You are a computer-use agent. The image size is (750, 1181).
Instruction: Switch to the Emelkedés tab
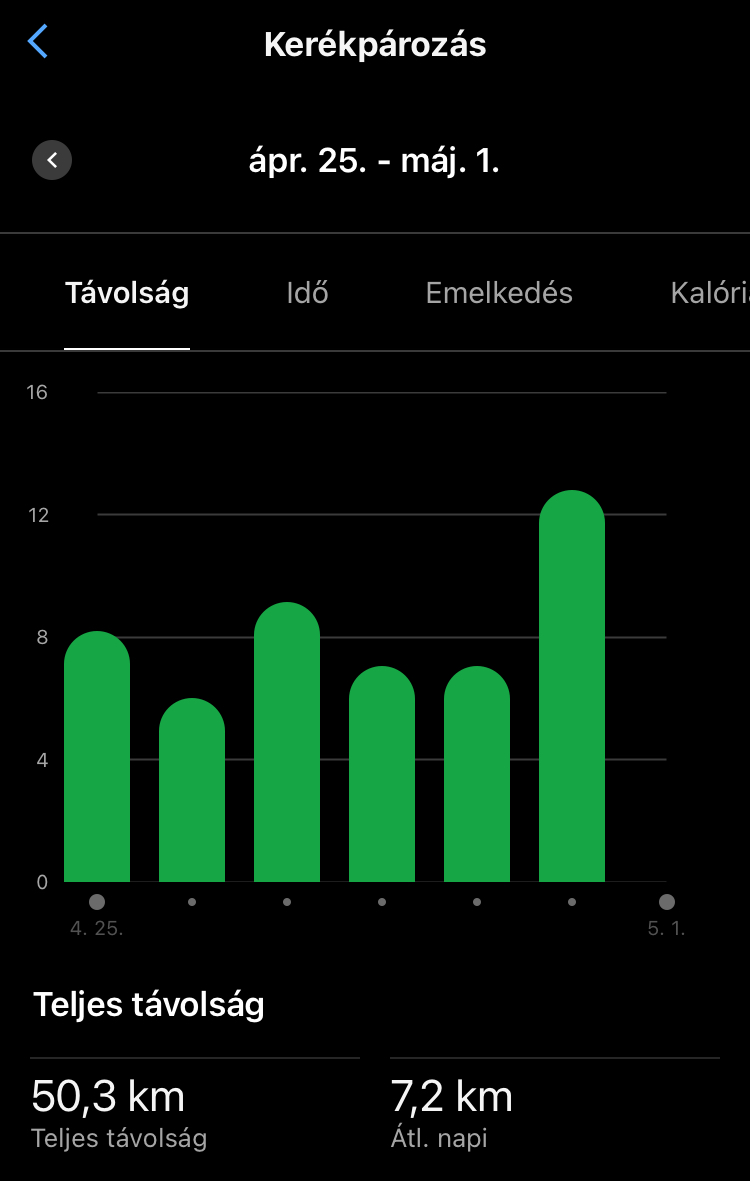point(499,293)
